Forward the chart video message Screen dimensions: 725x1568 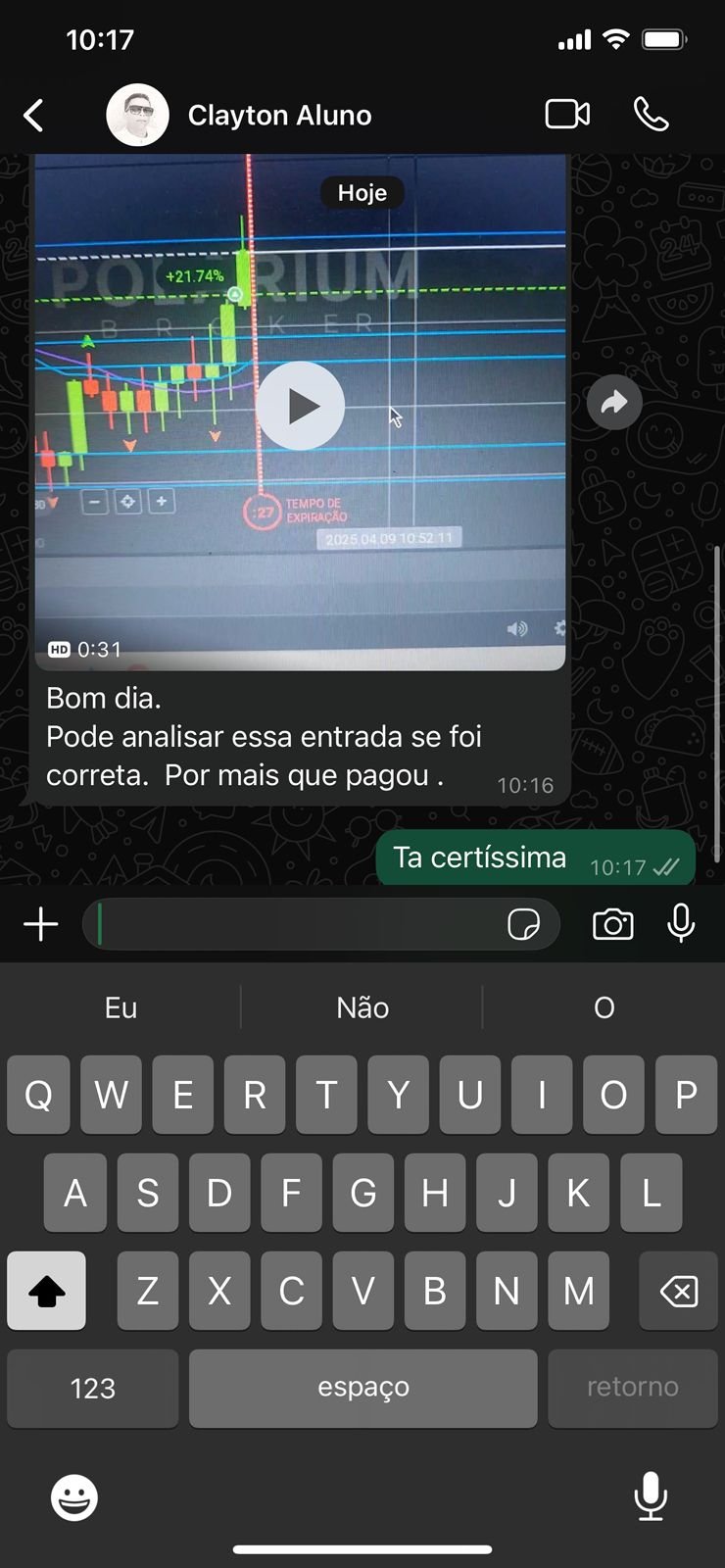[x=613, y=402]
